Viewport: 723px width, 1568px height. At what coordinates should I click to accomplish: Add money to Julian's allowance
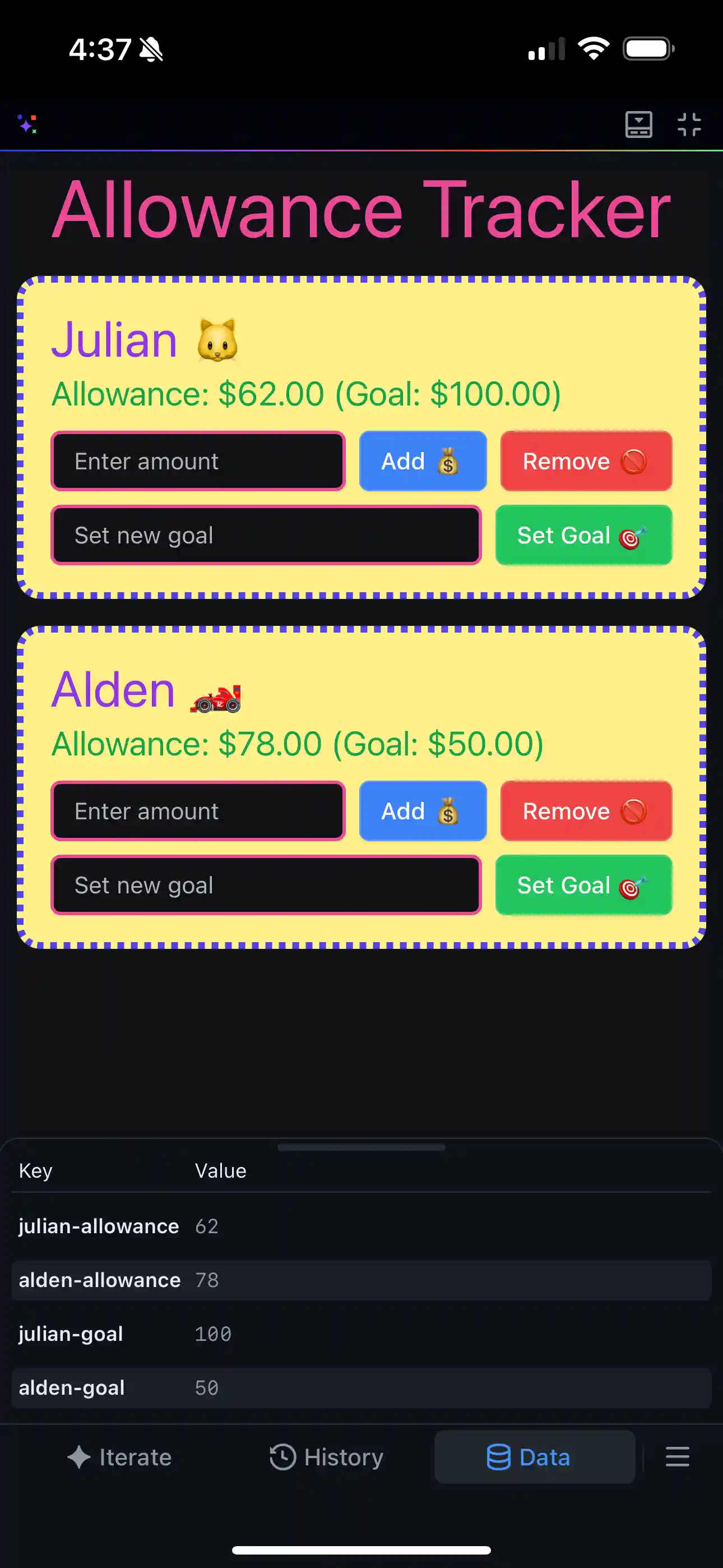click(423, 462)
